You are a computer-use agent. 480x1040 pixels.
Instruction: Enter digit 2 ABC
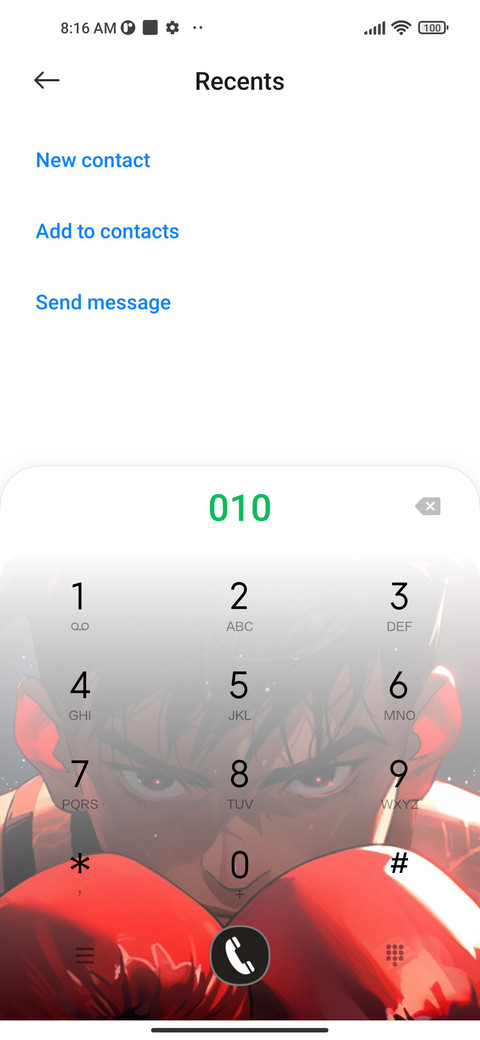(x=239, y=606)
